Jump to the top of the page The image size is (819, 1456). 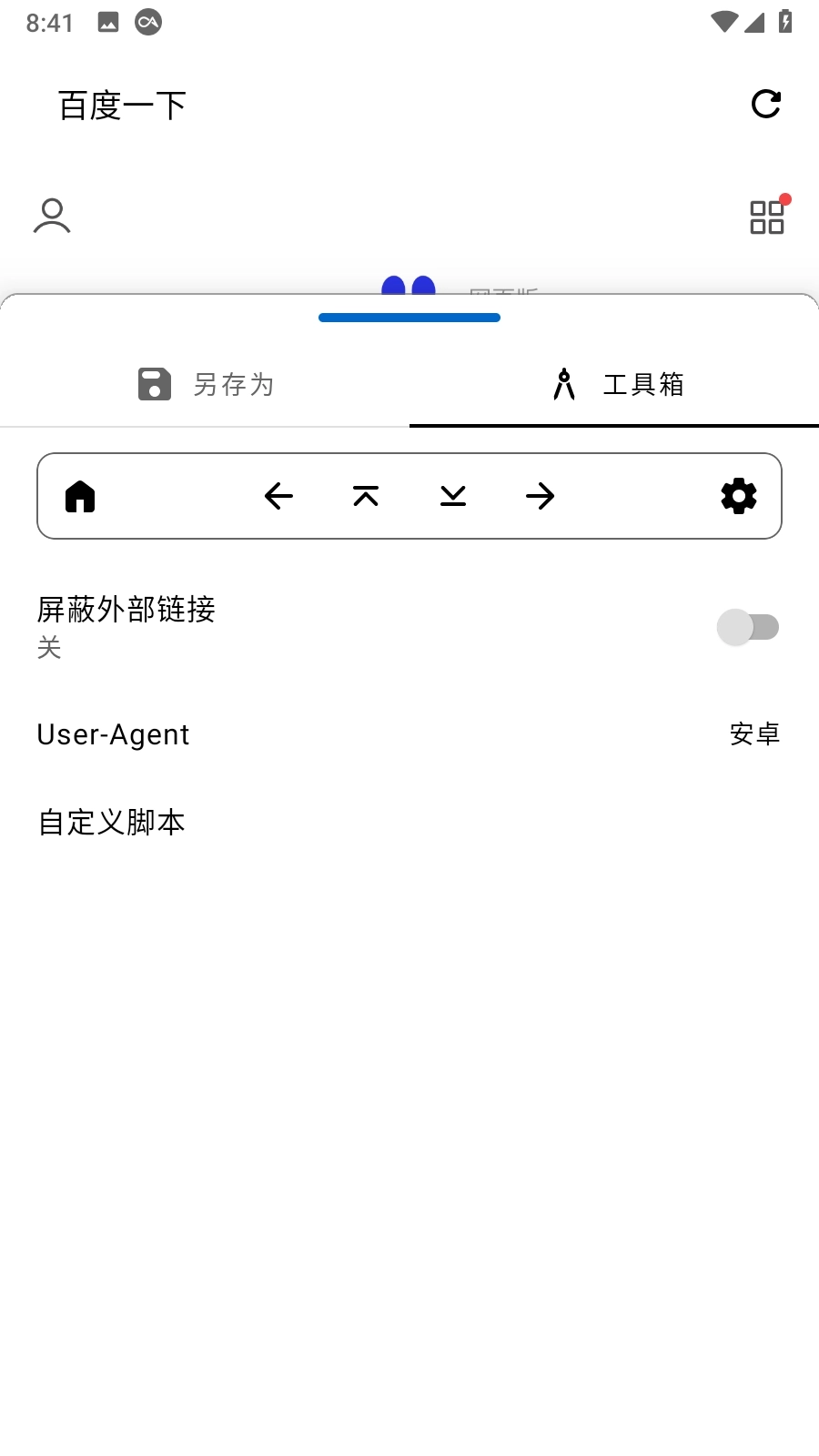click(x=366, y=496)
